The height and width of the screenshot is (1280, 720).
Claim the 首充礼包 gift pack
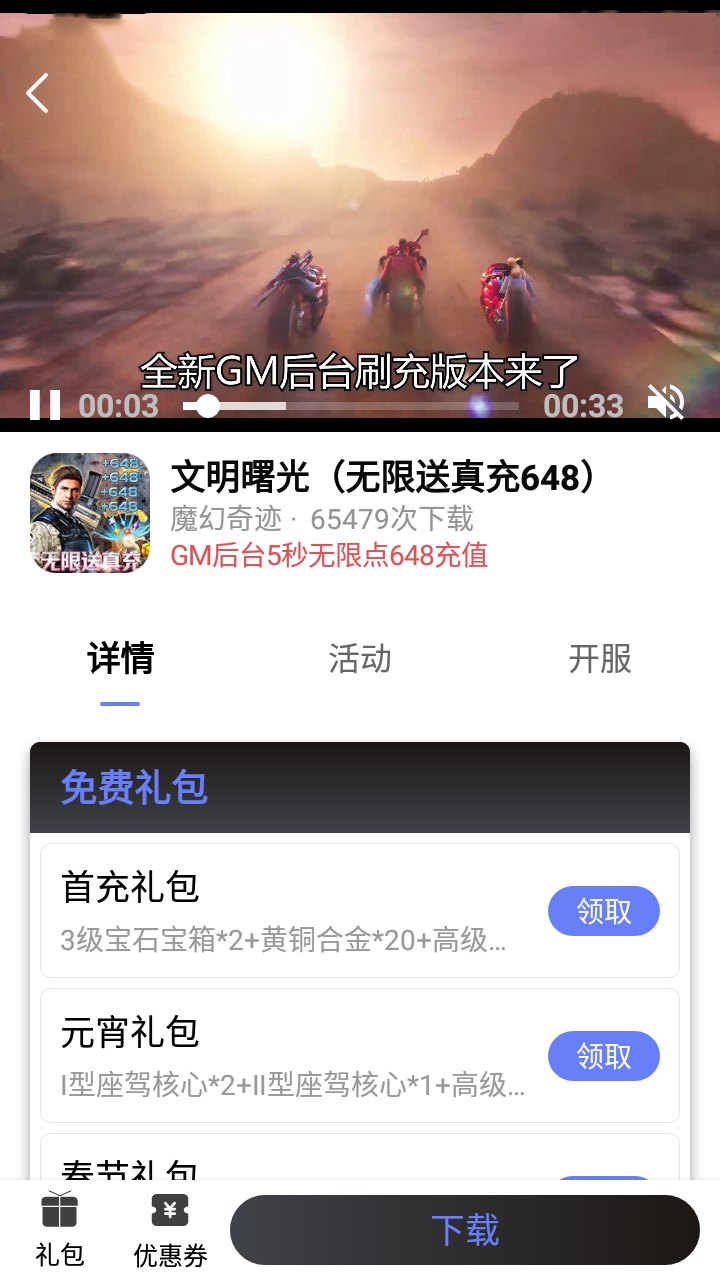[x=603, y=911]
